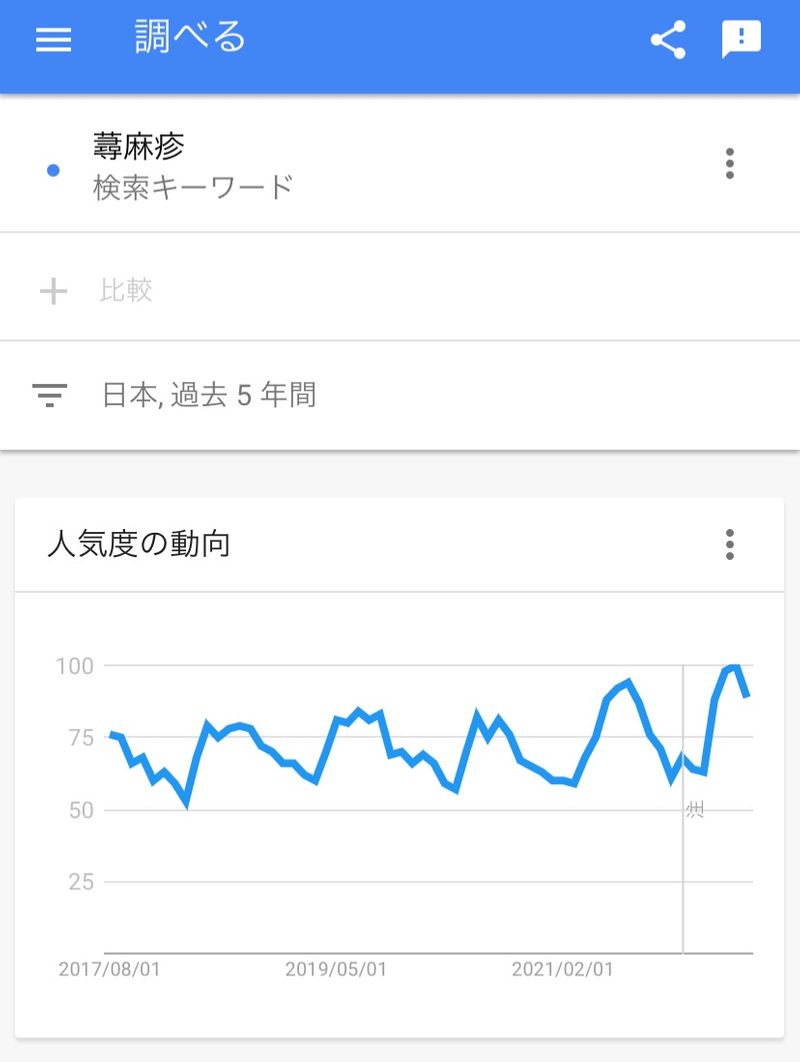Open options for the 蕁麻疹 search term
Screen dimensions: 800x1062
pyautogui.click(x=730, y=163)
